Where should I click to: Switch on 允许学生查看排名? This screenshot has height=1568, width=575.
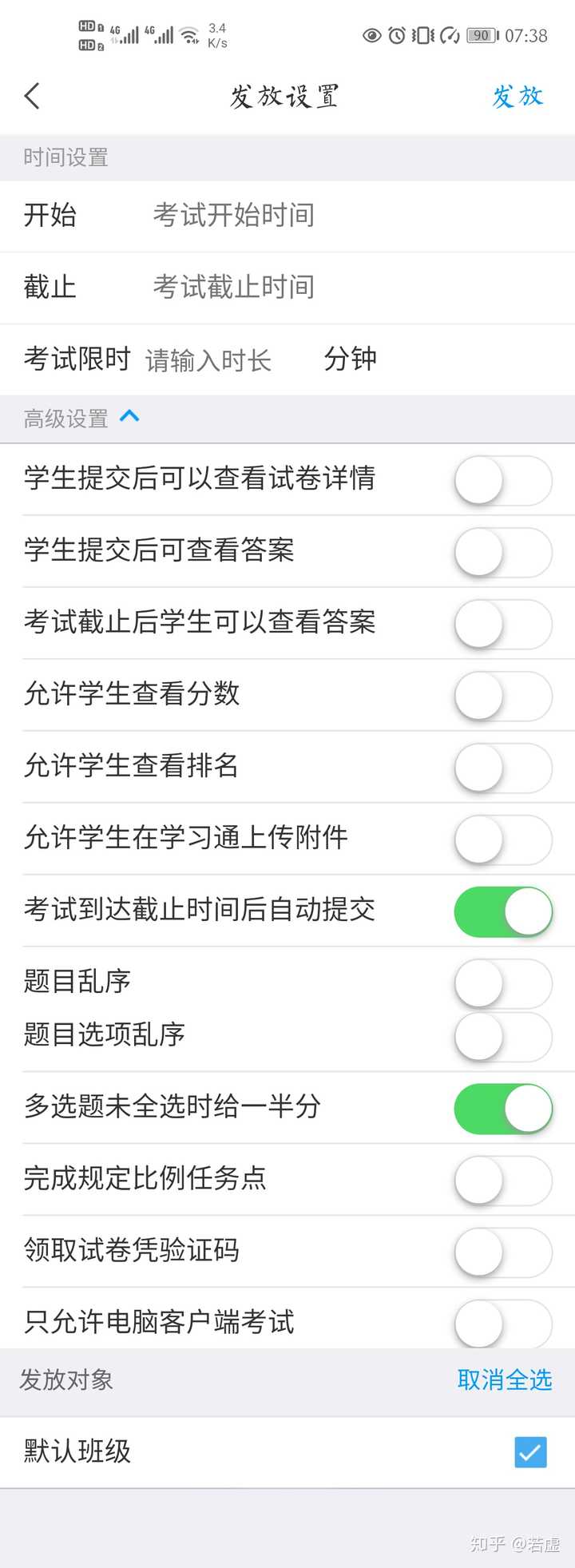click(x=502, y=768)
